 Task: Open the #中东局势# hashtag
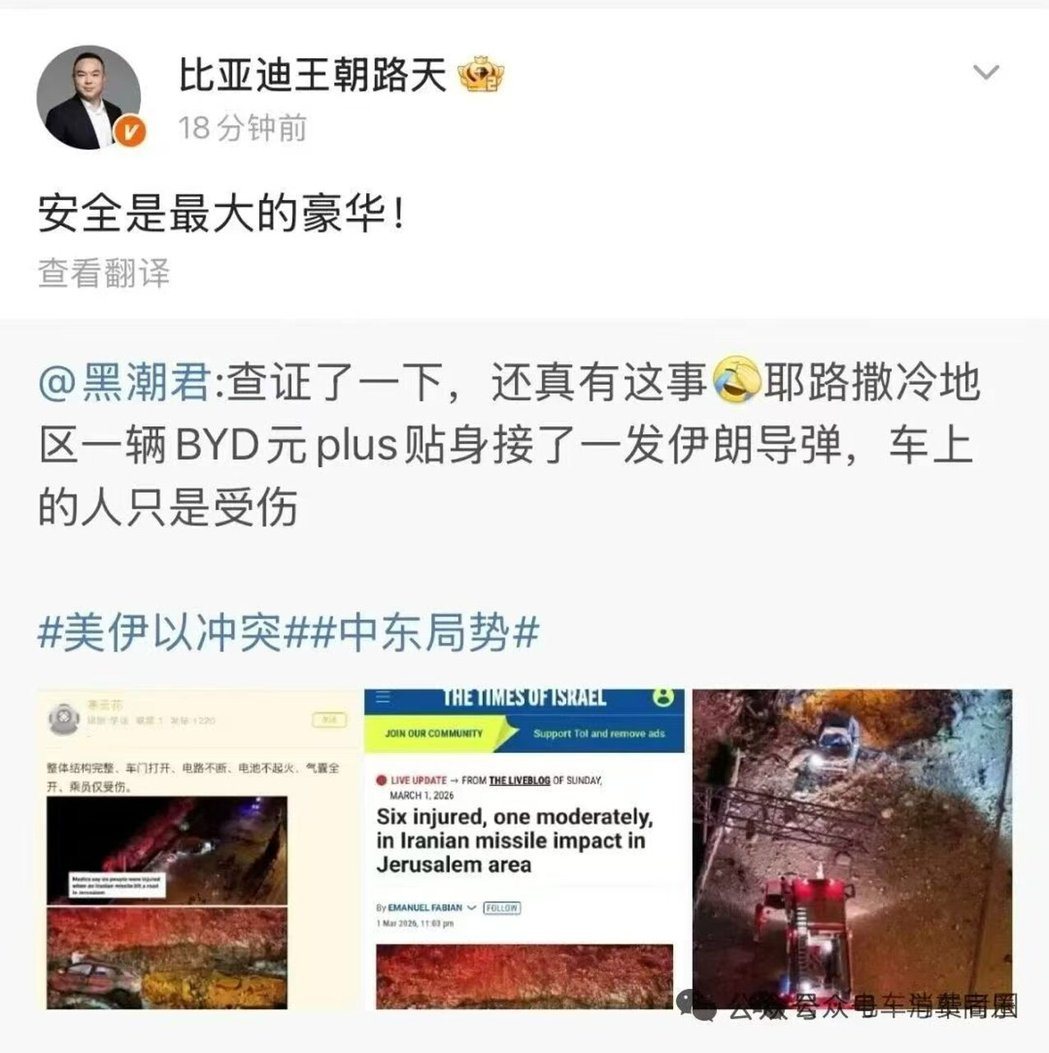coord(413,634)
